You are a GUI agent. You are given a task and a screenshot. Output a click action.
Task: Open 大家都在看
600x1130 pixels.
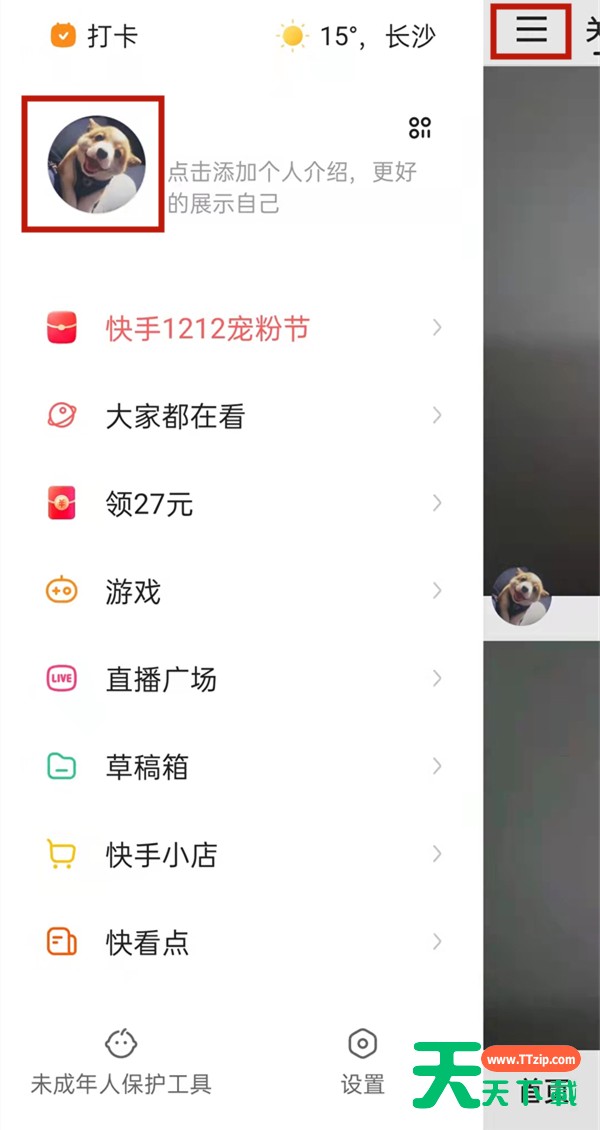coord(243,417)
